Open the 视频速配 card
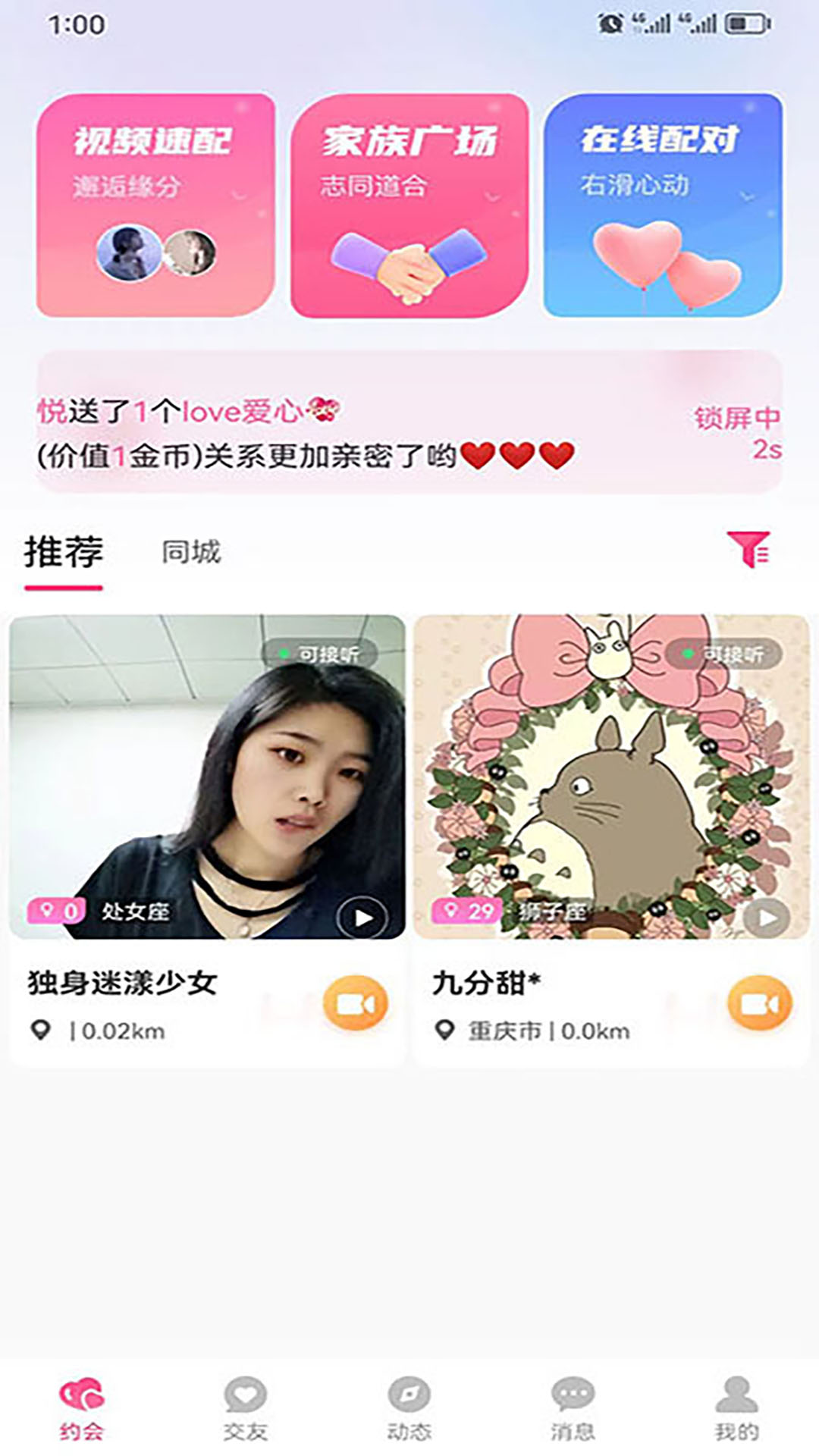Viewport: 819px width, 1456px height. coord(150,205)
